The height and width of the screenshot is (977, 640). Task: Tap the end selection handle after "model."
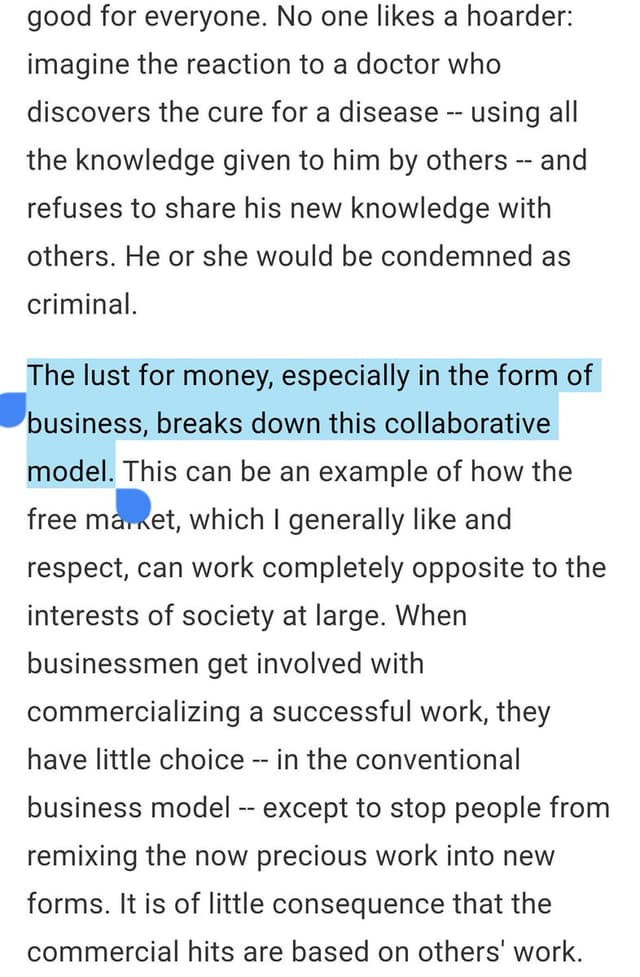pos(134,505)
